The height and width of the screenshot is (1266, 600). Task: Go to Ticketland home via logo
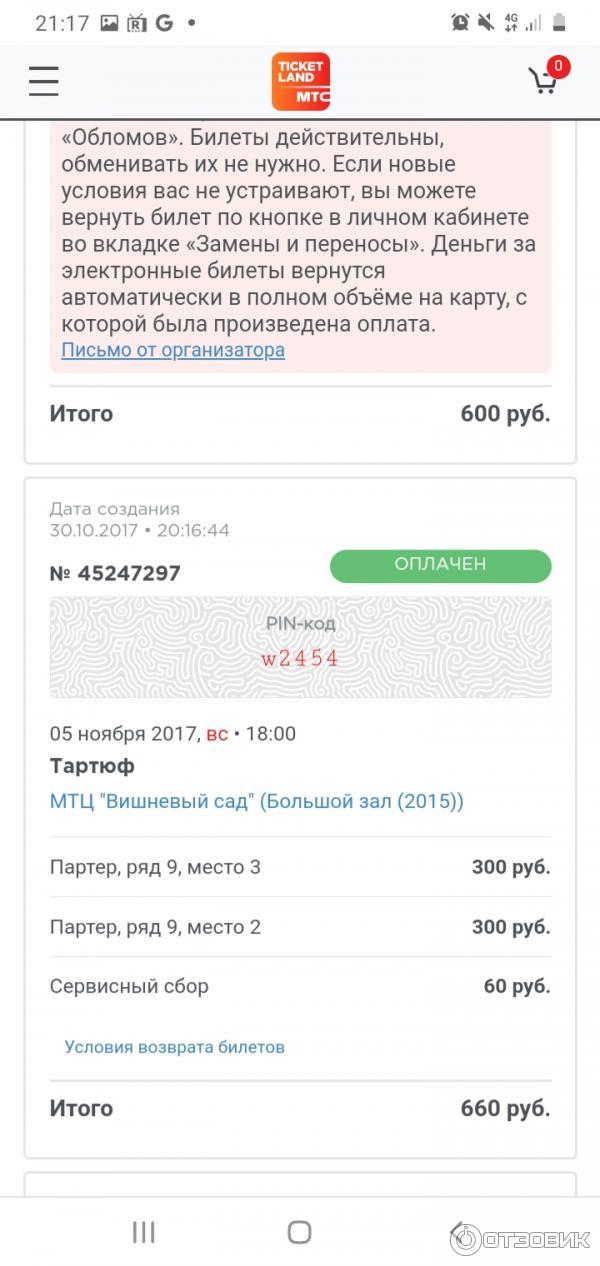point(300,81)
